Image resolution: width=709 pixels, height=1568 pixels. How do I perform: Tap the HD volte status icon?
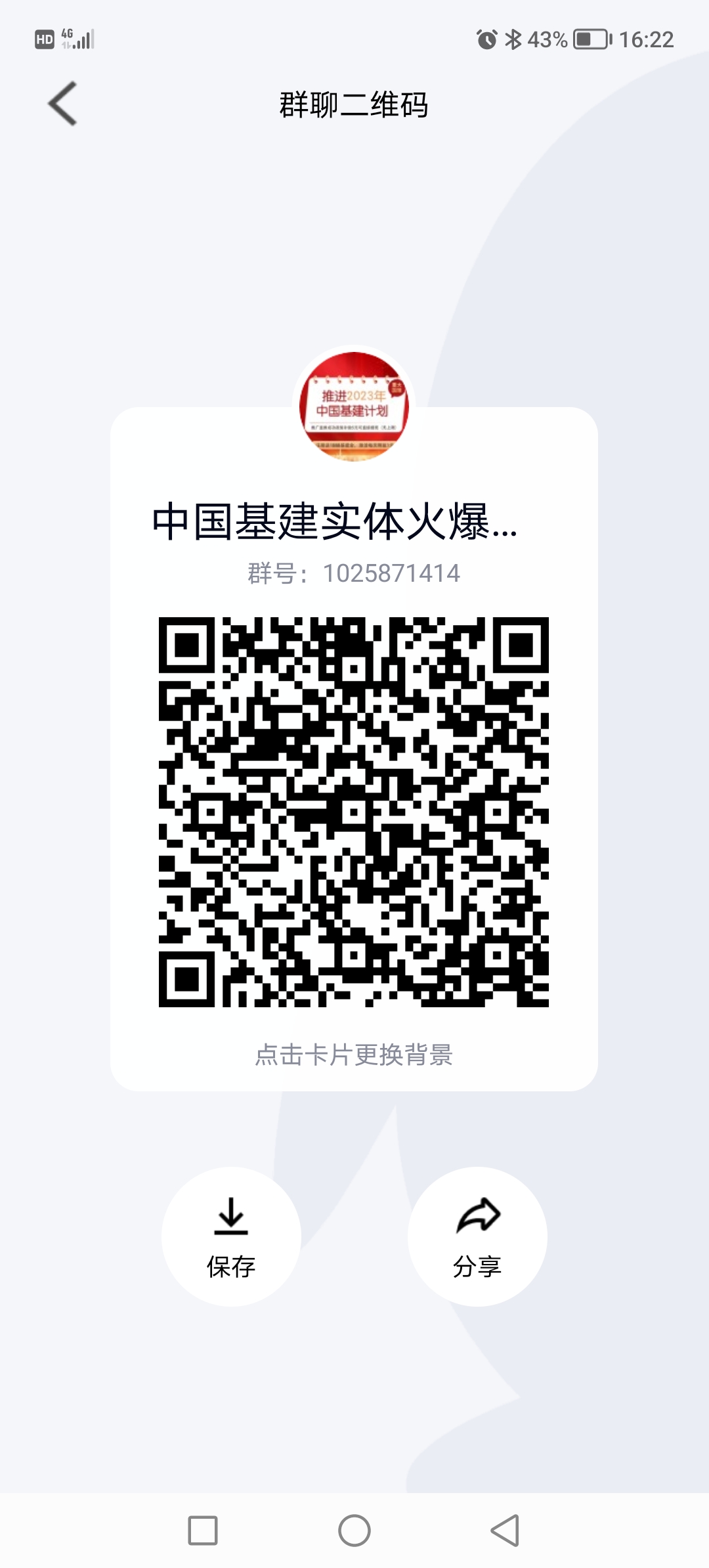coord(43,39)
